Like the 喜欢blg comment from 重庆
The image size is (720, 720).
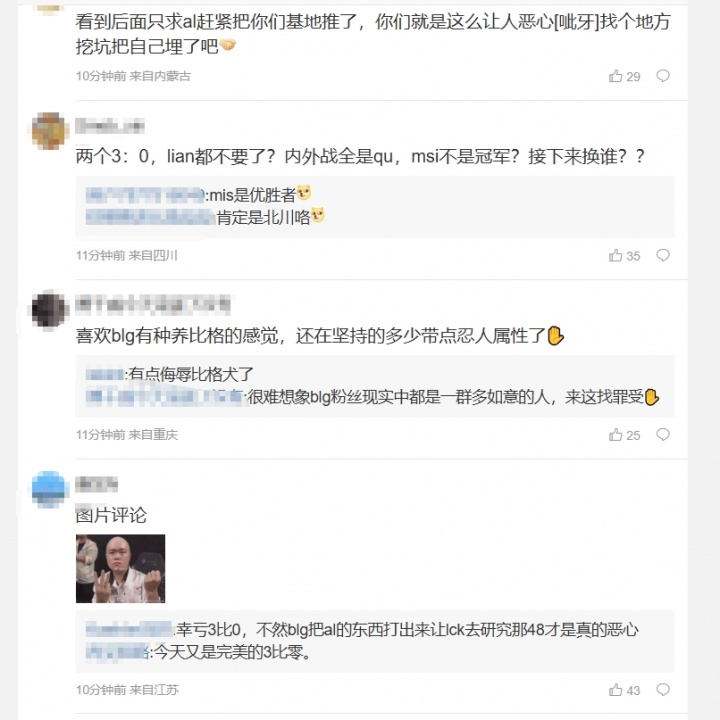pos(616,435)
